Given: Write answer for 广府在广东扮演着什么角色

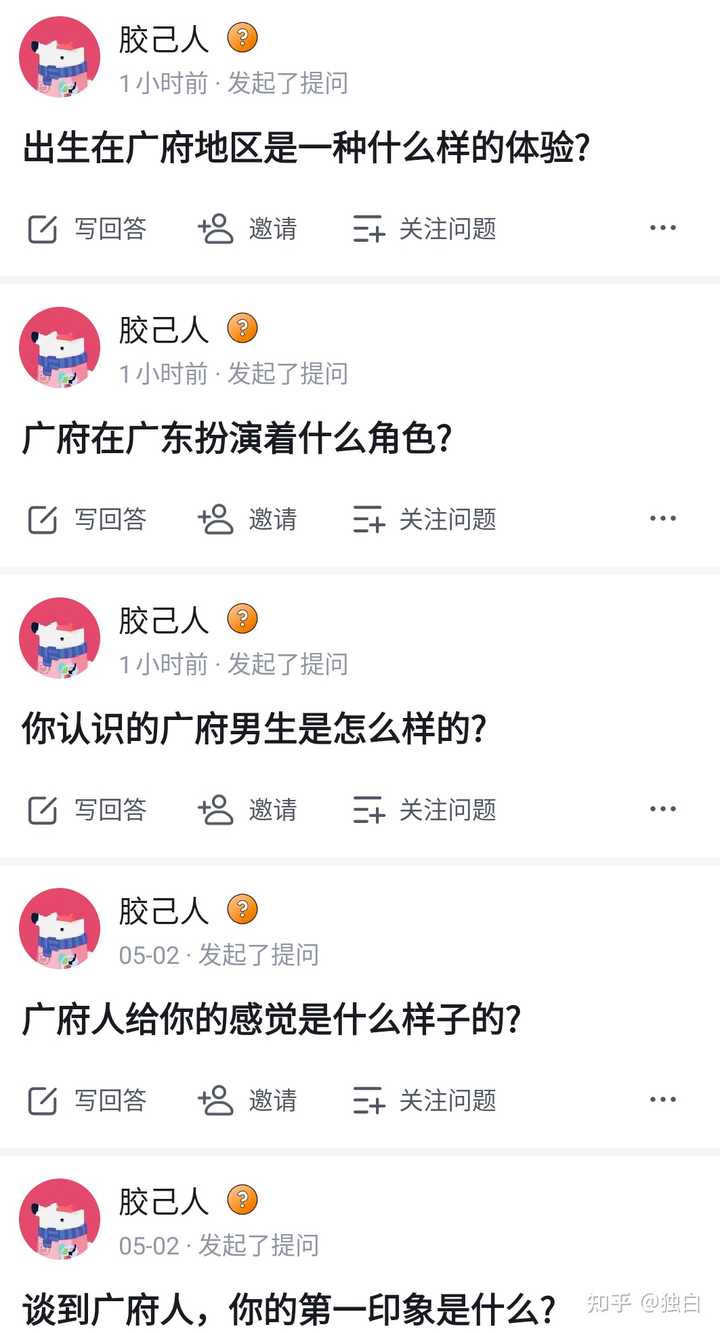Looking at the screenshot, I should click(87, 519).
